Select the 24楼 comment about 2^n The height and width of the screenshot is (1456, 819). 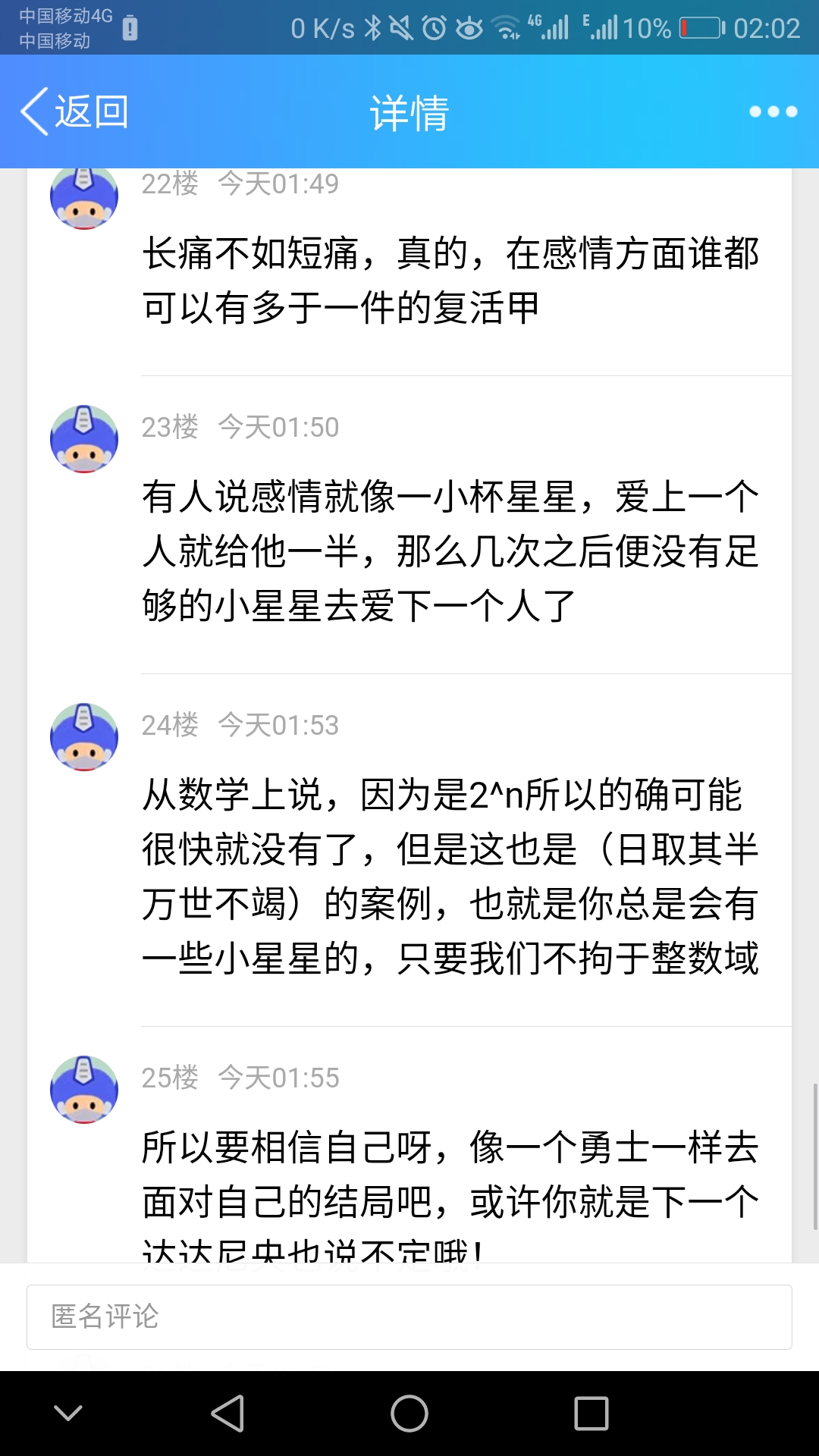(450, 877)
